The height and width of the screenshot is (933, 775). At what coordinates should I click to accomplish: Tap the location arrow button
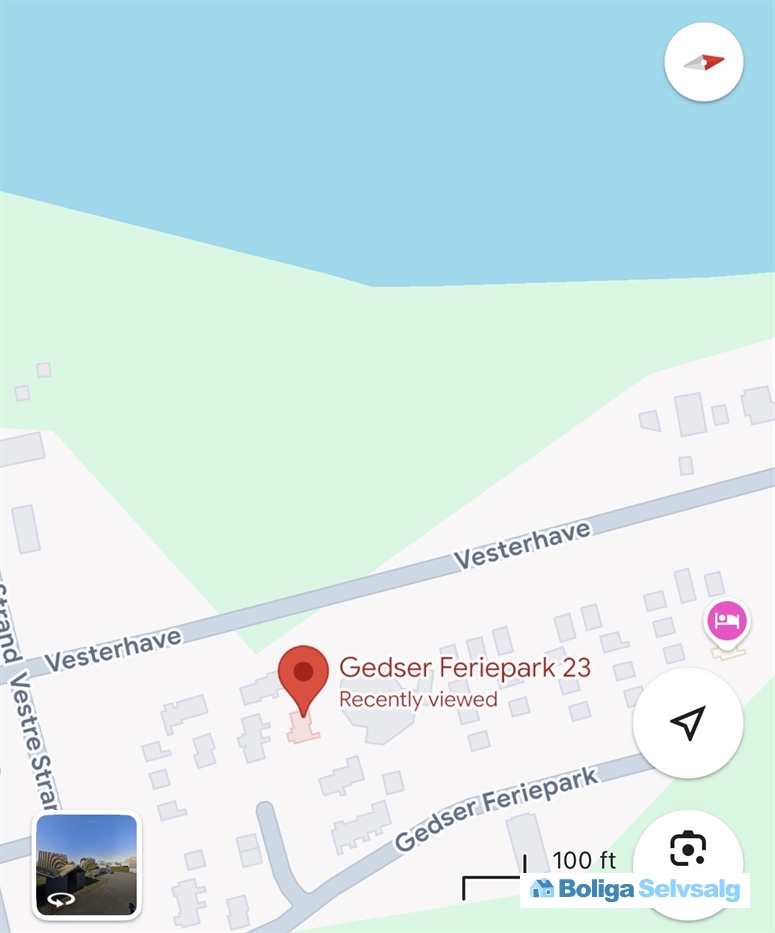(x=688, y=723)
